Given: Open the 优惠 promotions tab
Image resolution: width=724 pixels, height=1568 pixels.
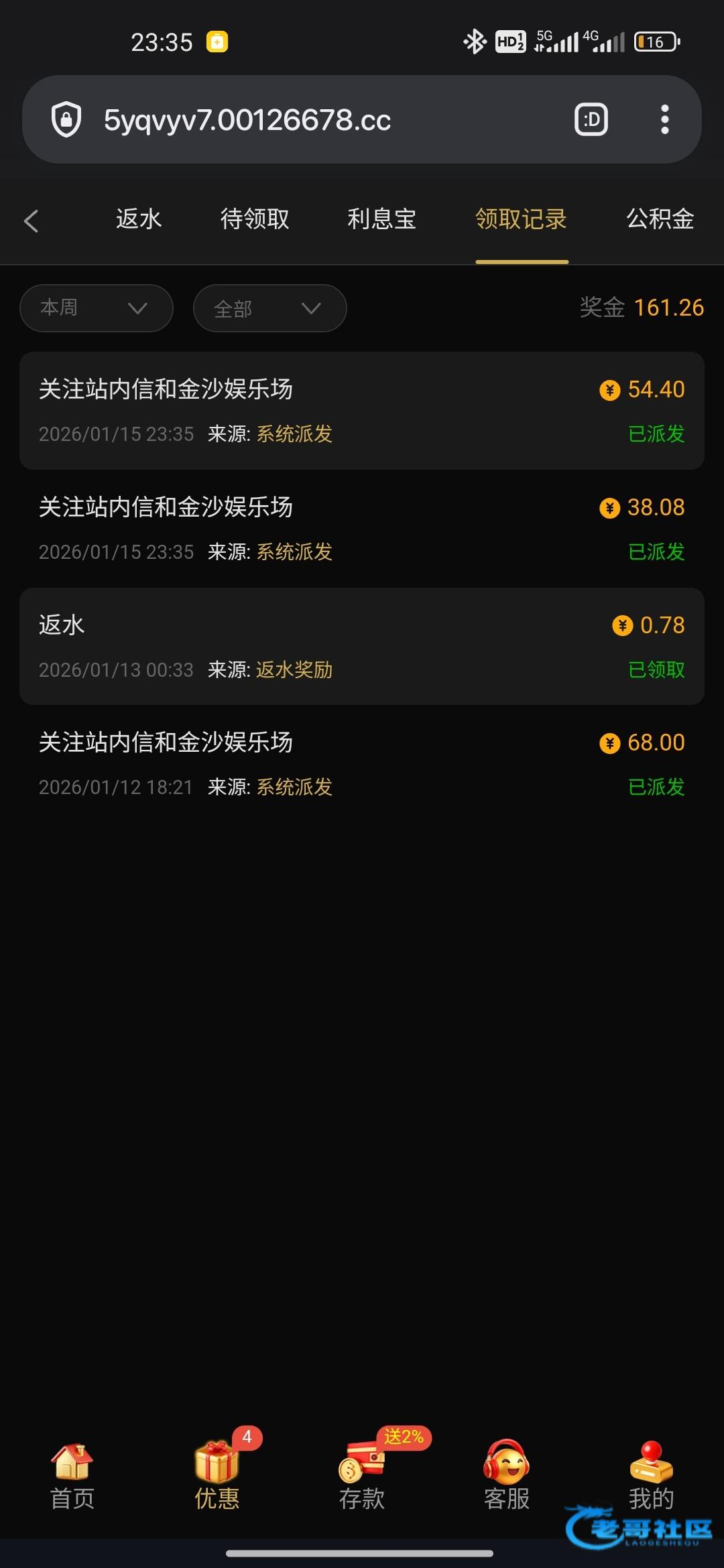Looking at the screenshot, I should [217, 1476].
